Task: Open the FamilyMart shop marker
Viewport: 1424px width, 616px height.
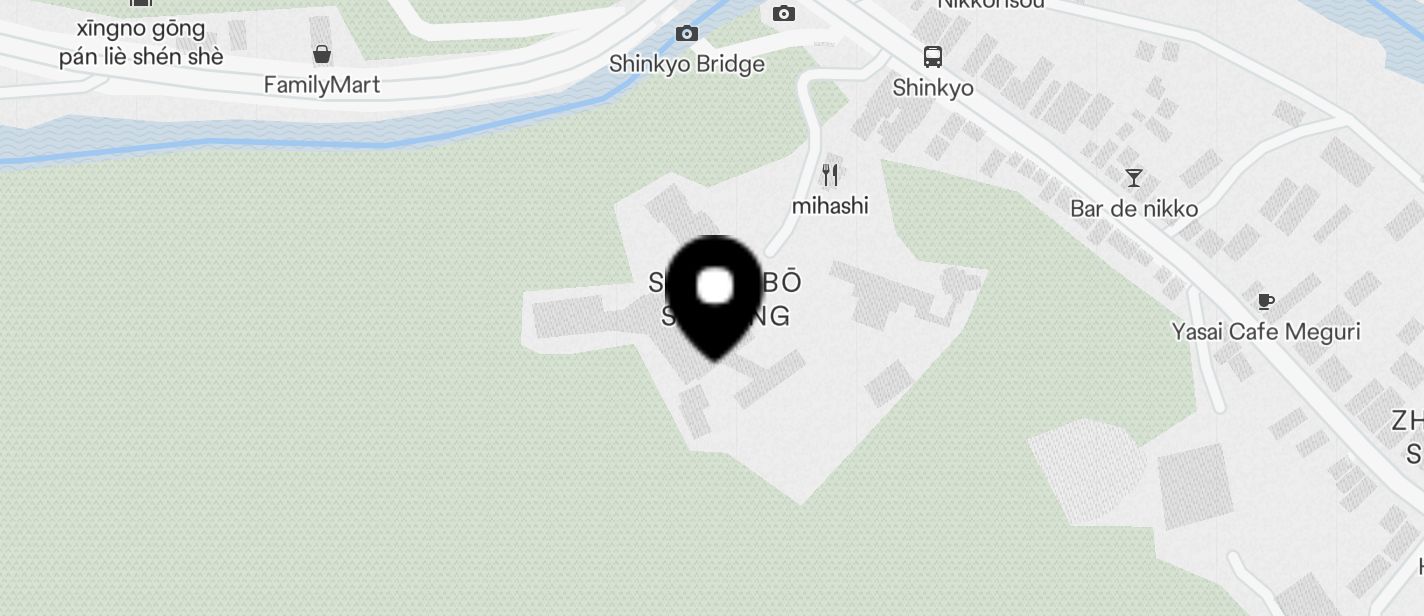Action: (x=322, y=54)
